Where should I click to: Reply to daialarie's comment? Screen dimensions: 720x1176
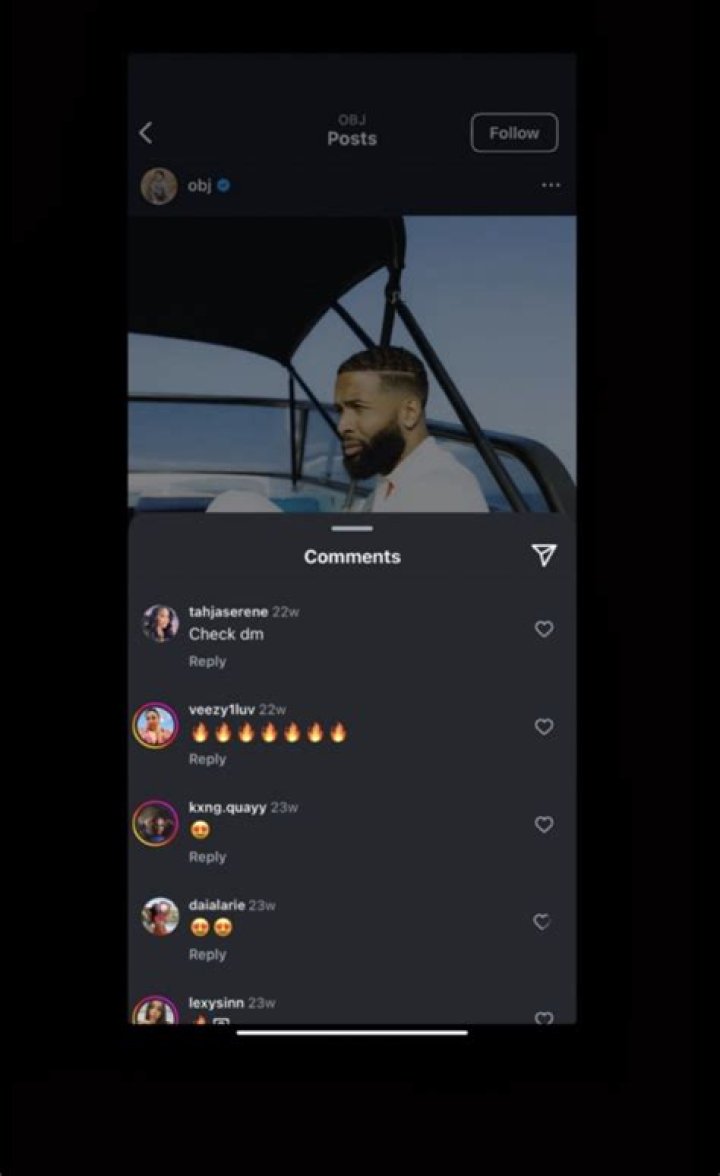[207, 954]
